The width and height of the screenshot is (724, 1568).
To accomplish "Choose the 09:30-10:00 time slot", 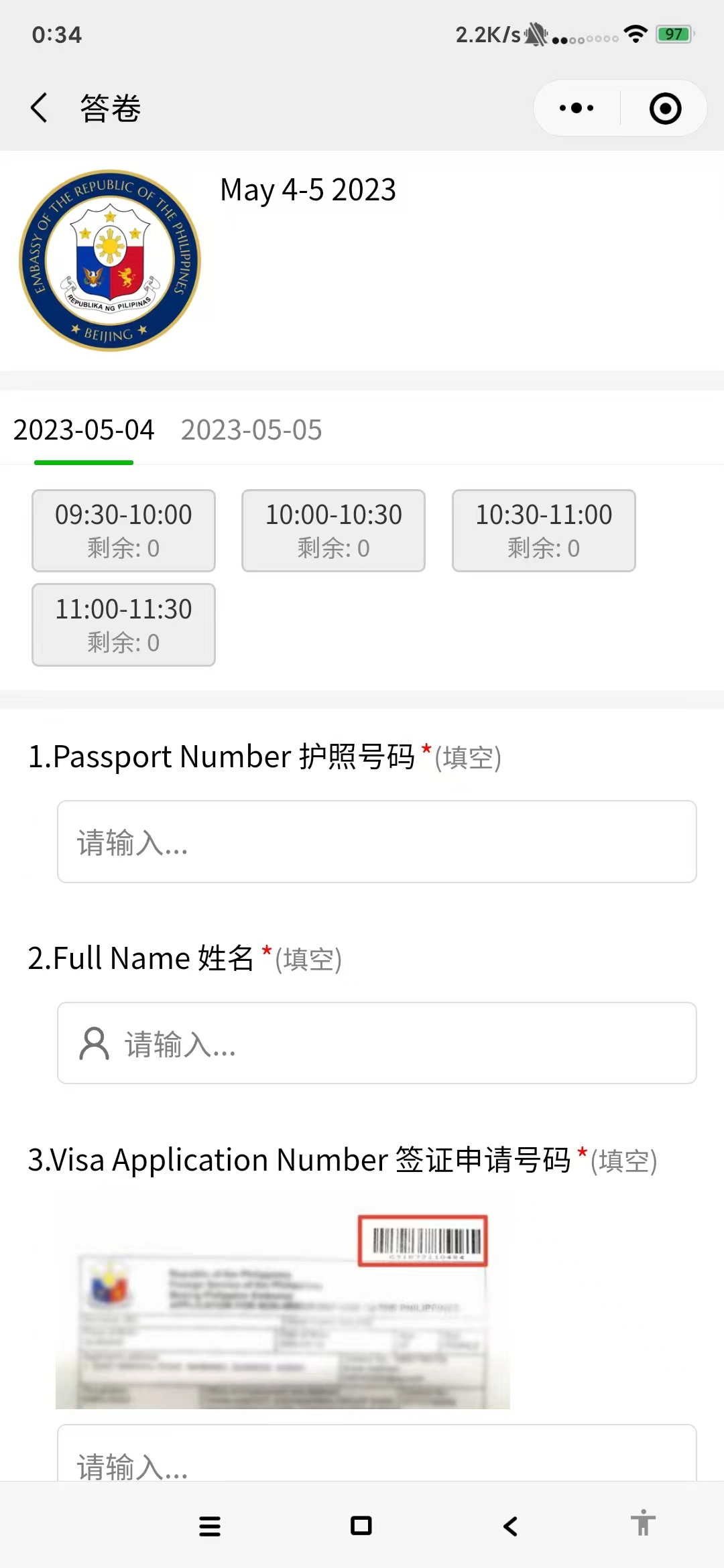I will [123, 531].
